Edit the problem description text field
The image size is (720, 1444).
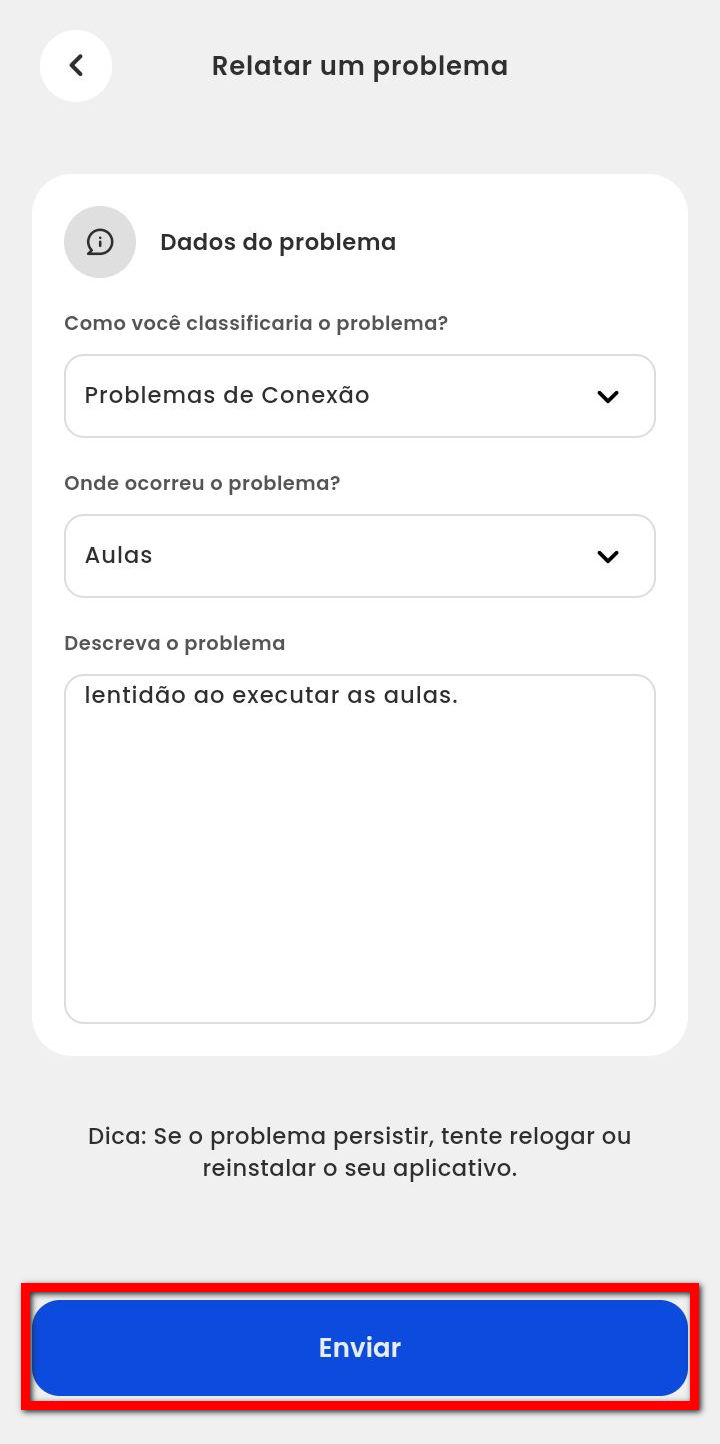(360, 848)
